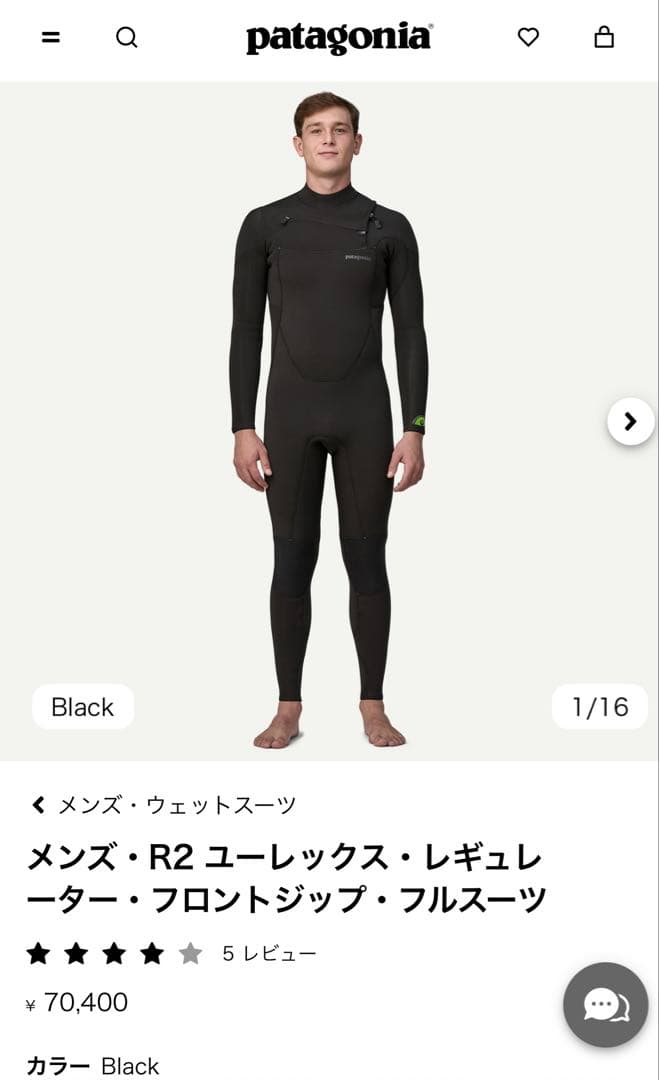View the wetsuit product photo
This screenshot has height=1080, width=659.
(x=329, y=420)
